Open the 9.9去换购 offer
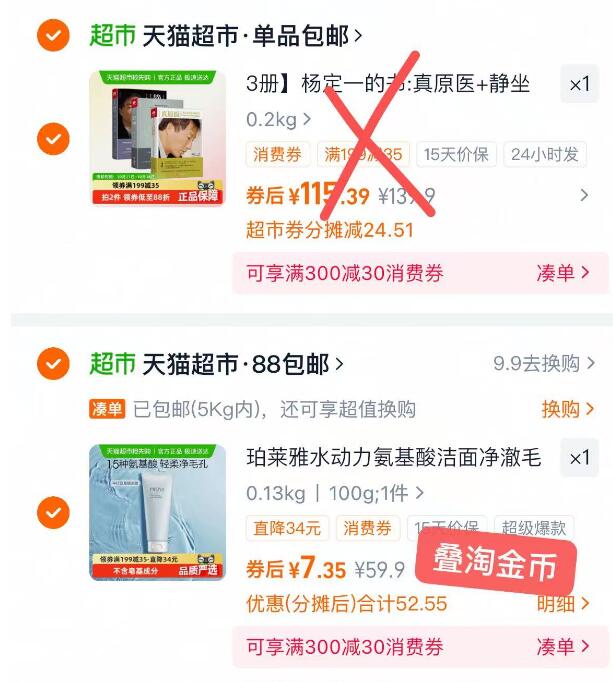 (544, 363)
